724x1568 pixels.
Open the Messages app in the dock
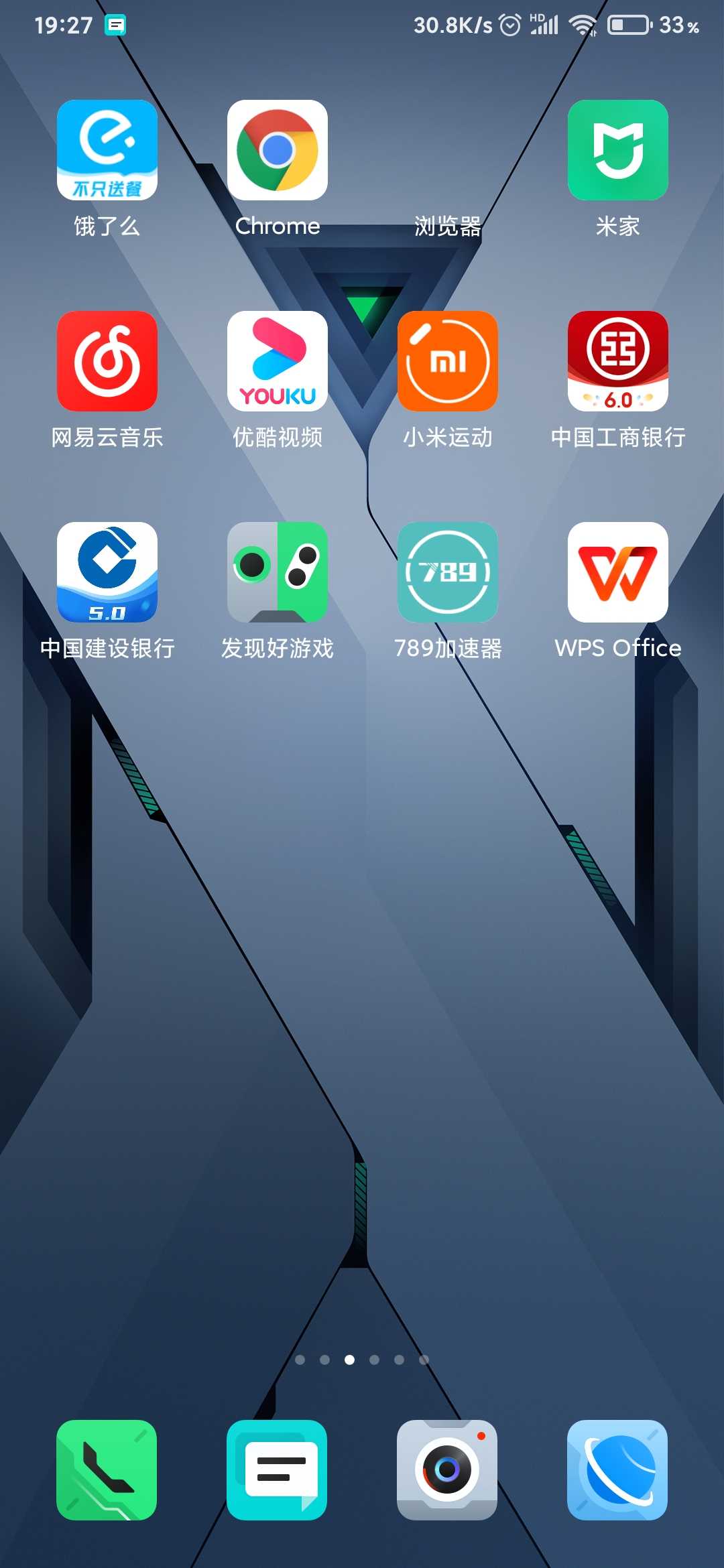pyautogui.click(x=277, y=1470)
